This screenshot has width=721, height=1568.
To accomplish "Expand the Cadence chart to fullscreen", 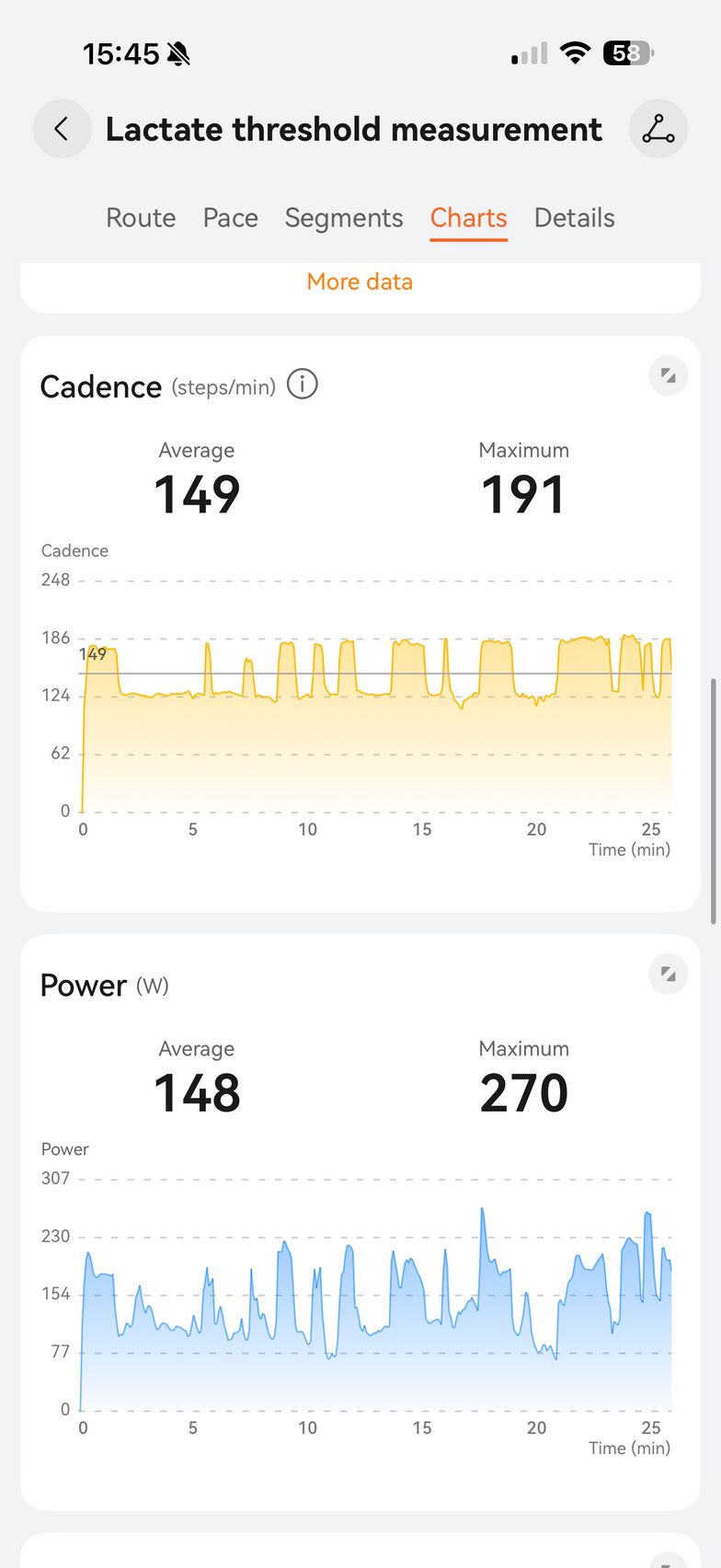I will point(668,375).
